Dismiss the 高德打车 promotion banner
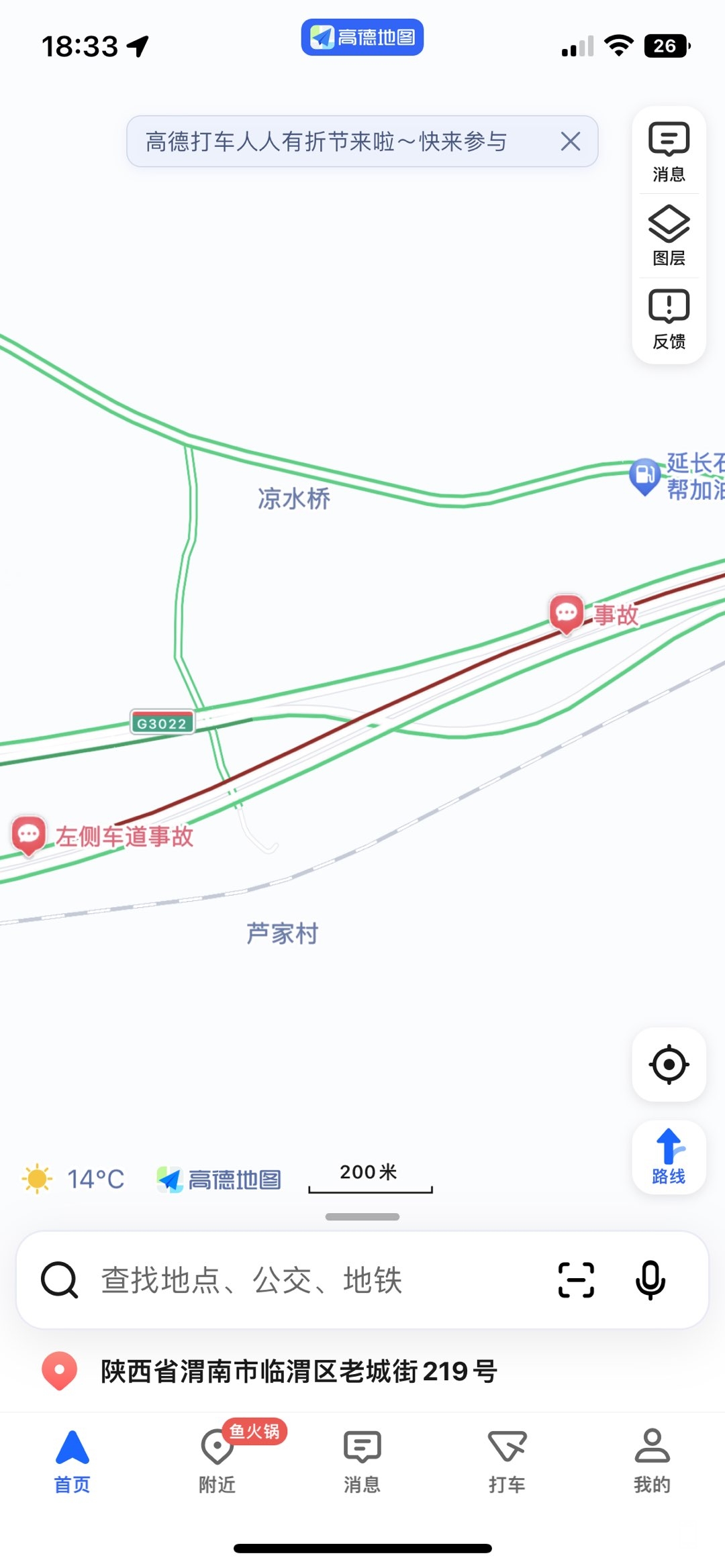725x1568 pixels. [x=570, y=142]
